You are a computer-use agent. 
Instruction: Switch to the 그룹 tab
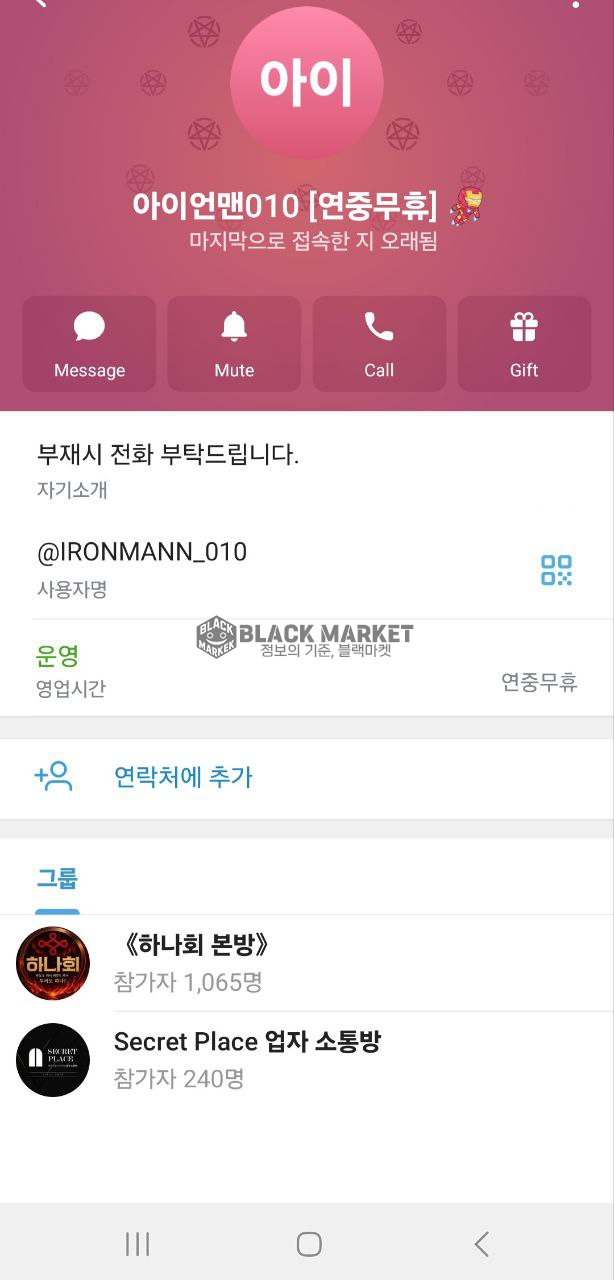[x=57, y=879]
